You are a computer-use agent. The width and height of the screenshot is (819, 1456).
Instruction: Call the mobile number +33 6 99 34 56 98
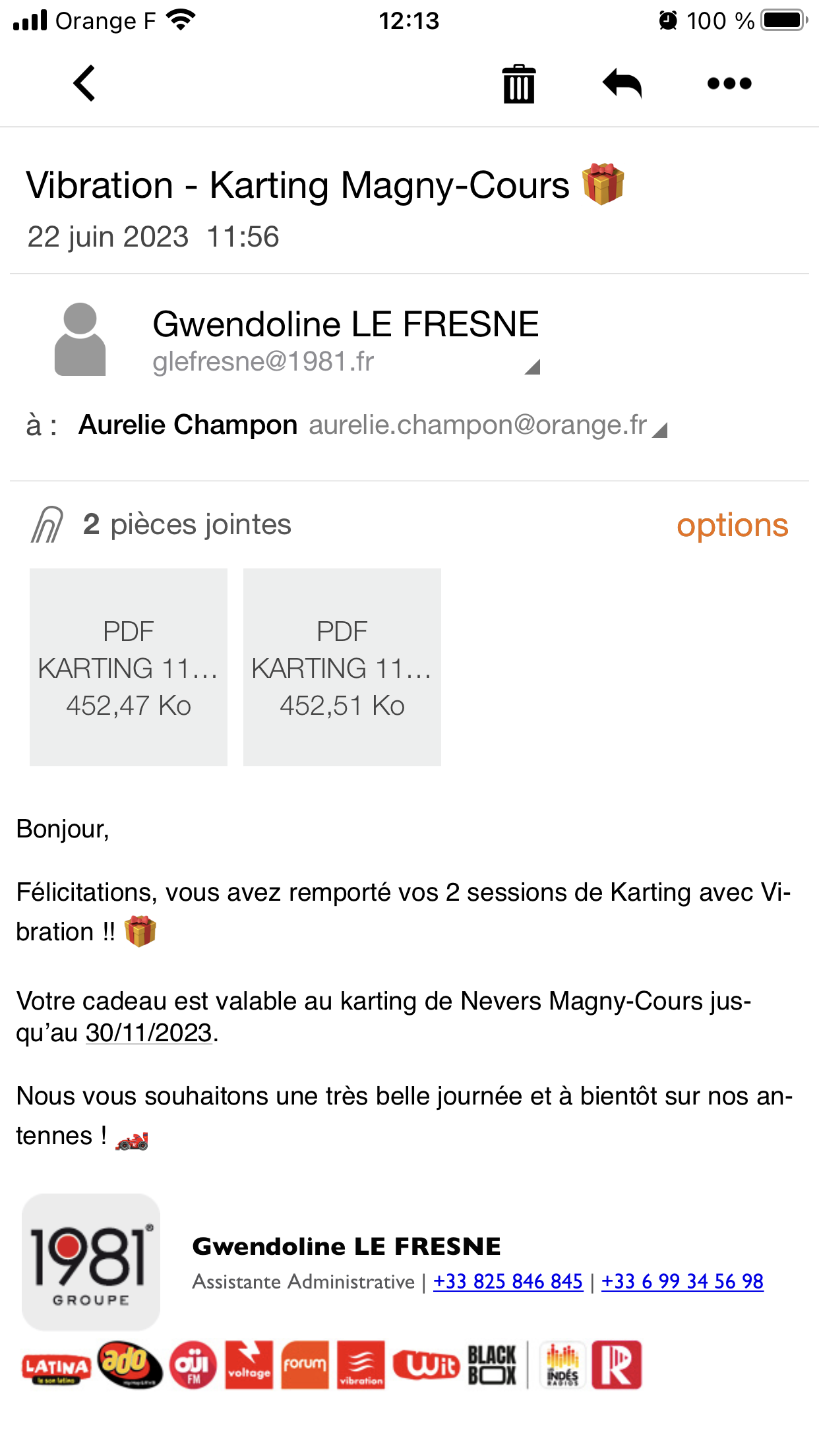pyautogui.click(x=682, y=1281)
